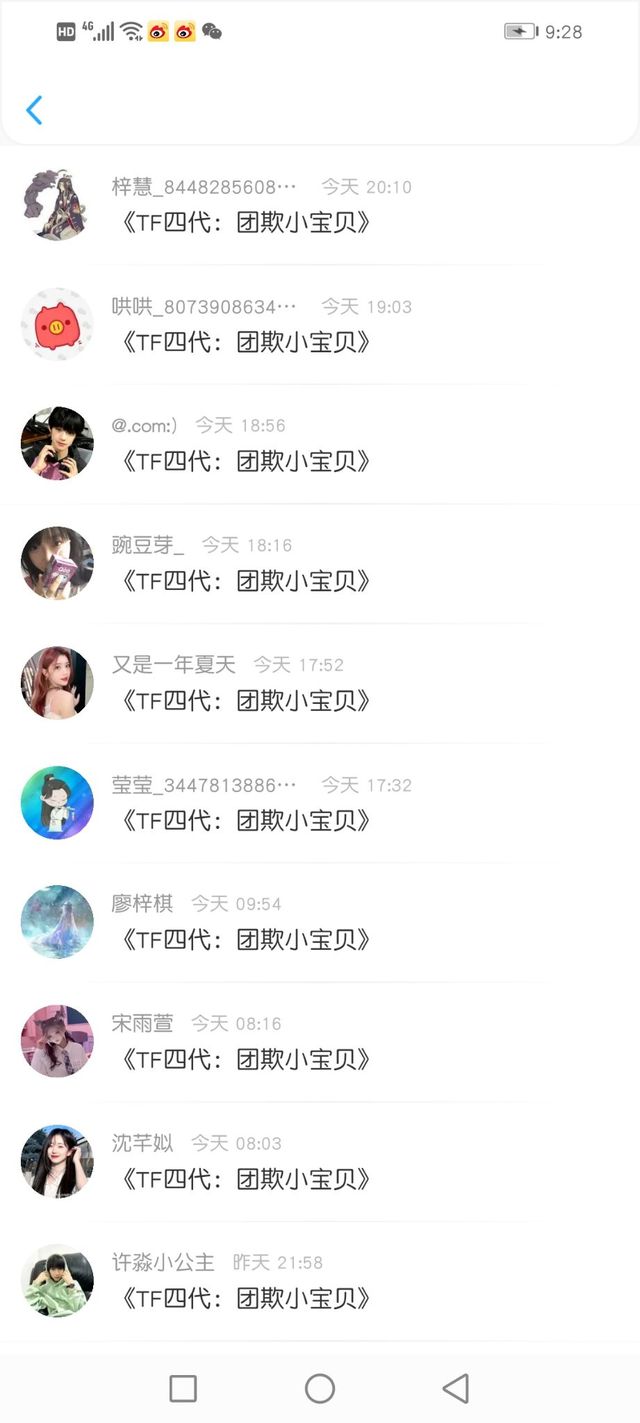640x1423 pixels.
Task: Open the entry from 哄哄_8073908634
Action: point(320,325)
